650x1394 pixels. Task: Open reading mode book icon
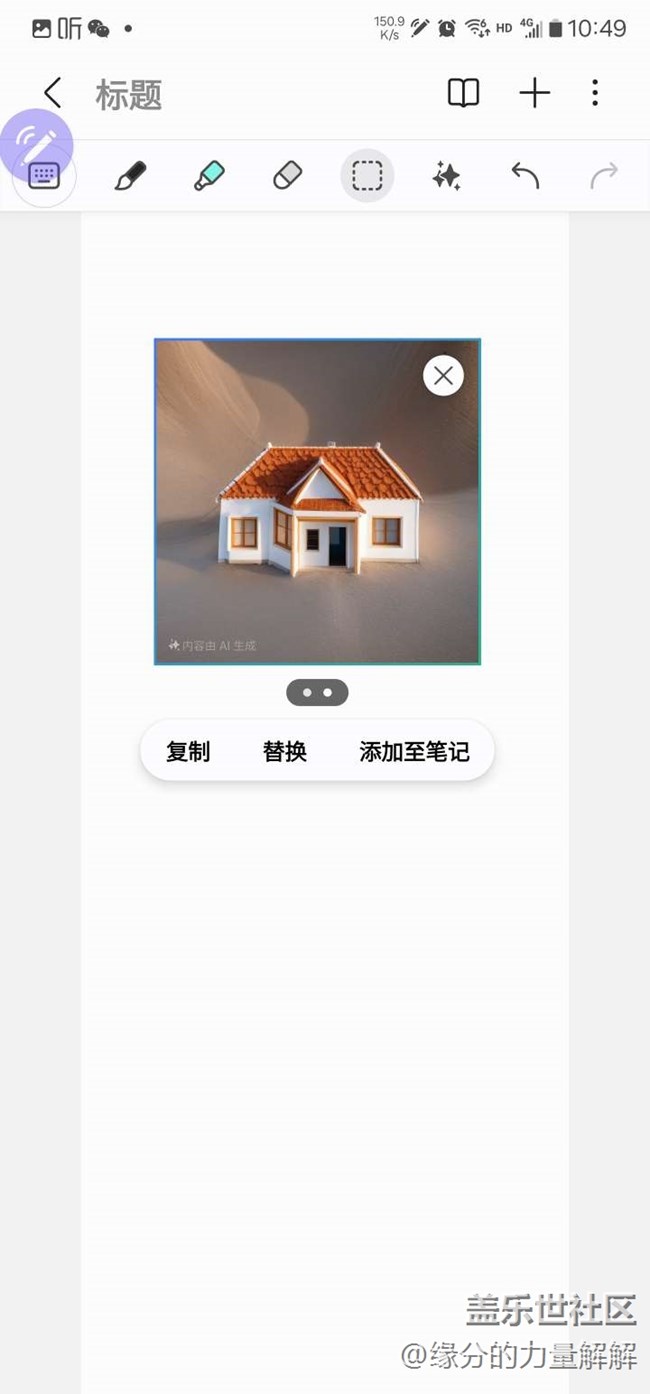tap(463, 94)
